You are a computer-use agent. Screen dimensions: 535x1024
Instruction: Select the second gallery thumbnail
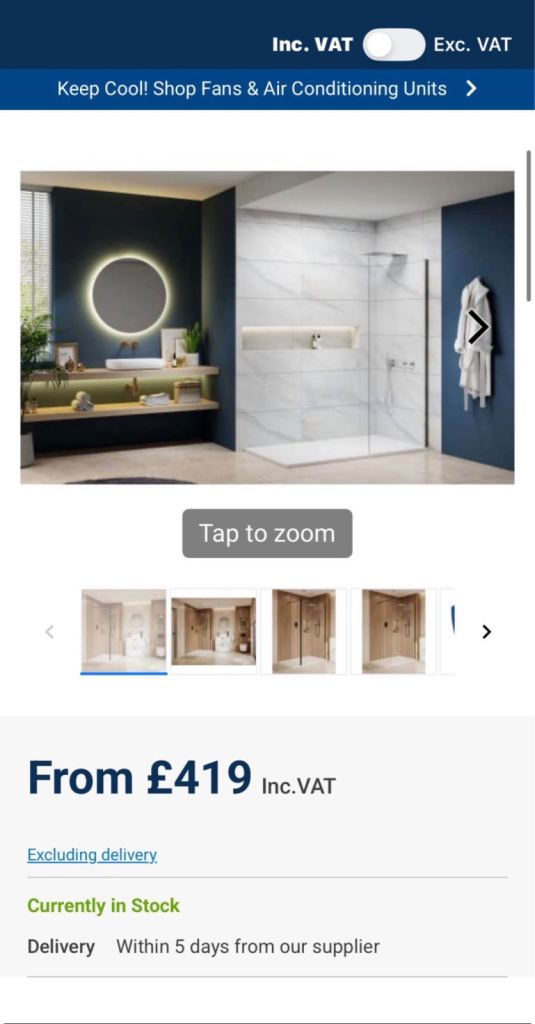coord(214,631)
